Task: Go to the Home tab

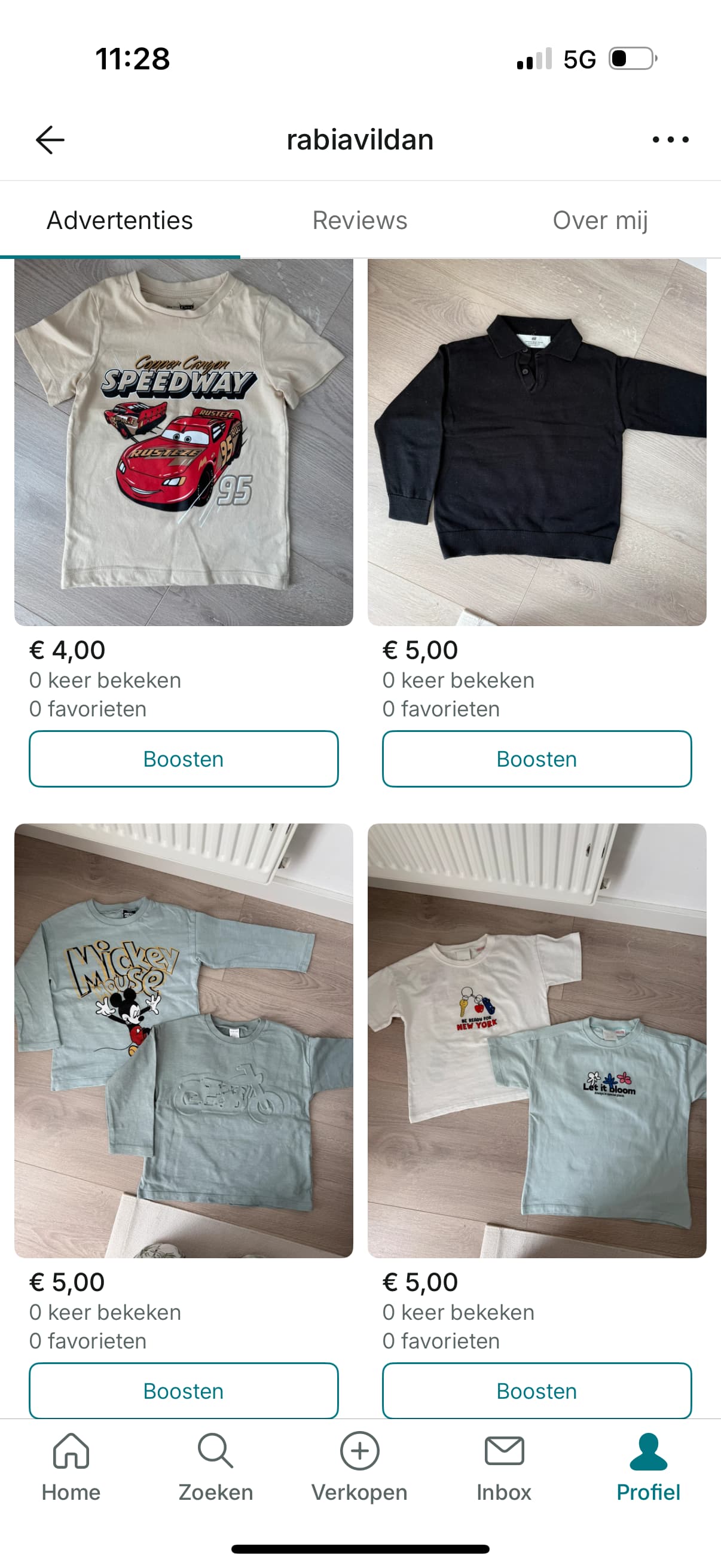Action: tap(71, 1468)
